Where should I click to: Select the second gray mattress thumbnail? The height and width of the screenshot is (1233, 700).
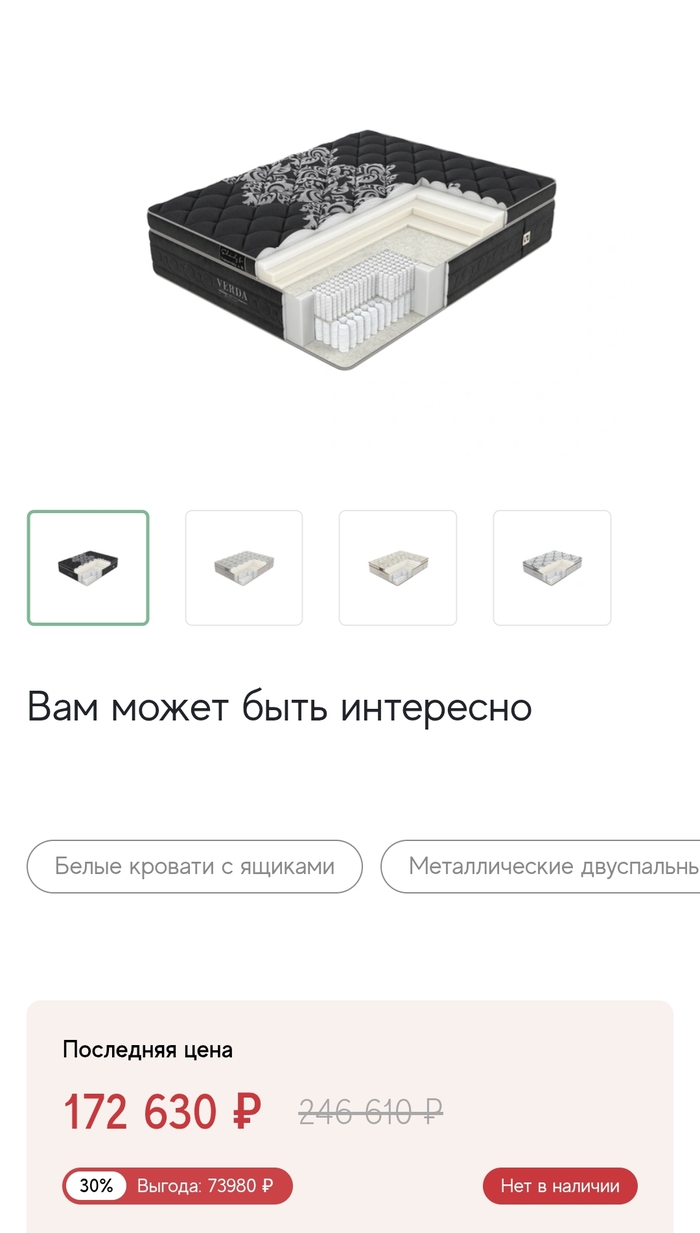(244, 568)
